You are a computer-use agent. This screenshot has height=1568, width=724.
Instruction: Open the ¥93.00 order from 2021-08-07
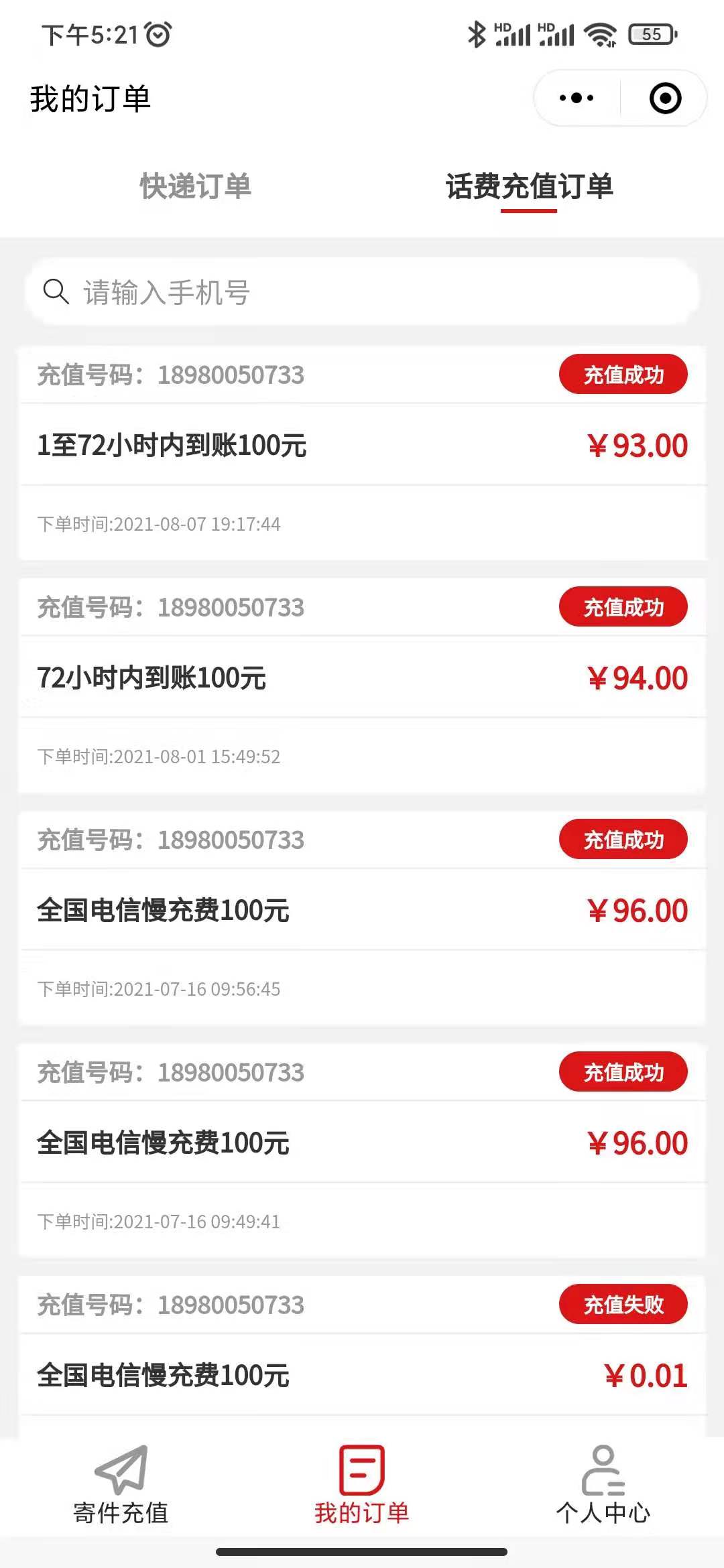click(362, 446)
